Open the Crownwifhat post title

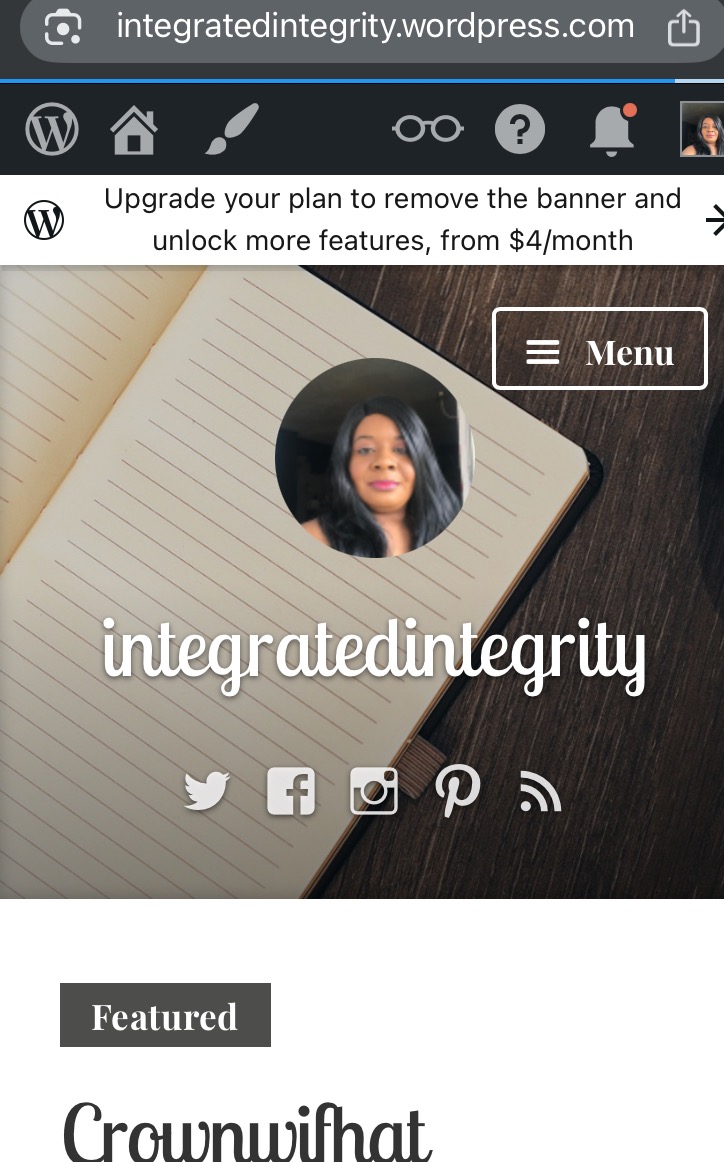pos(248,1132)
